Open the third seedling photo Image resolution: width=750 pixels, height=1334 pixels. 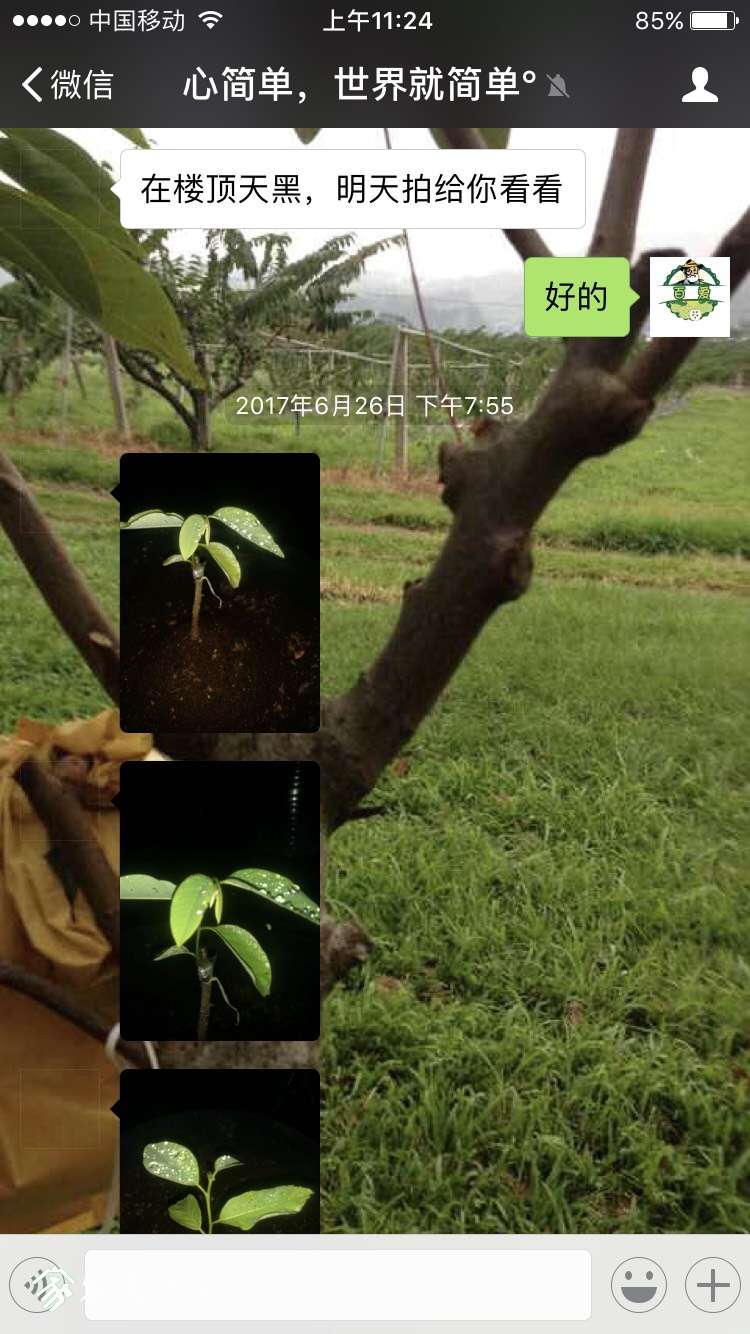[x=220, y=1152]
